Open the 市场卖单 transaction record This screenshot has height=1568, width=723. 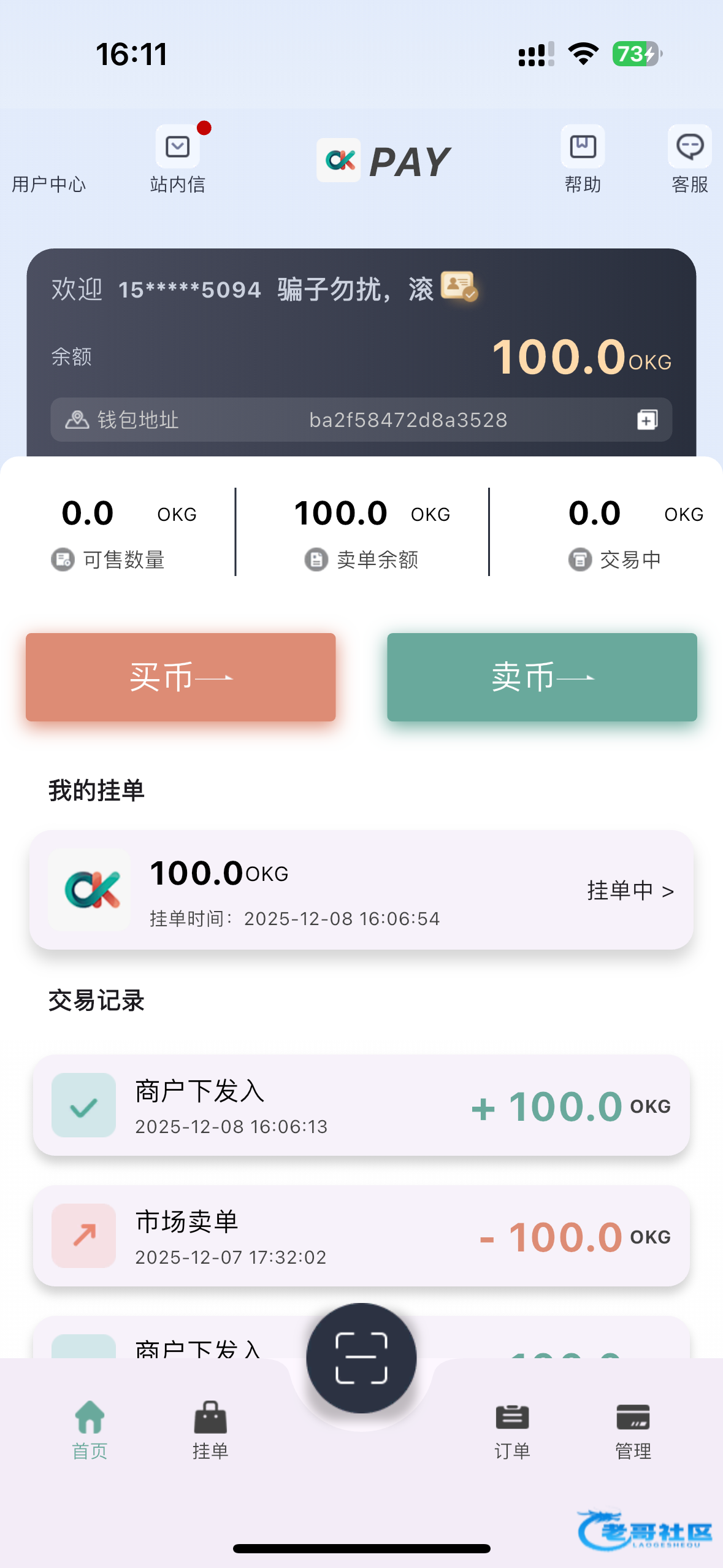[361, 1236]
